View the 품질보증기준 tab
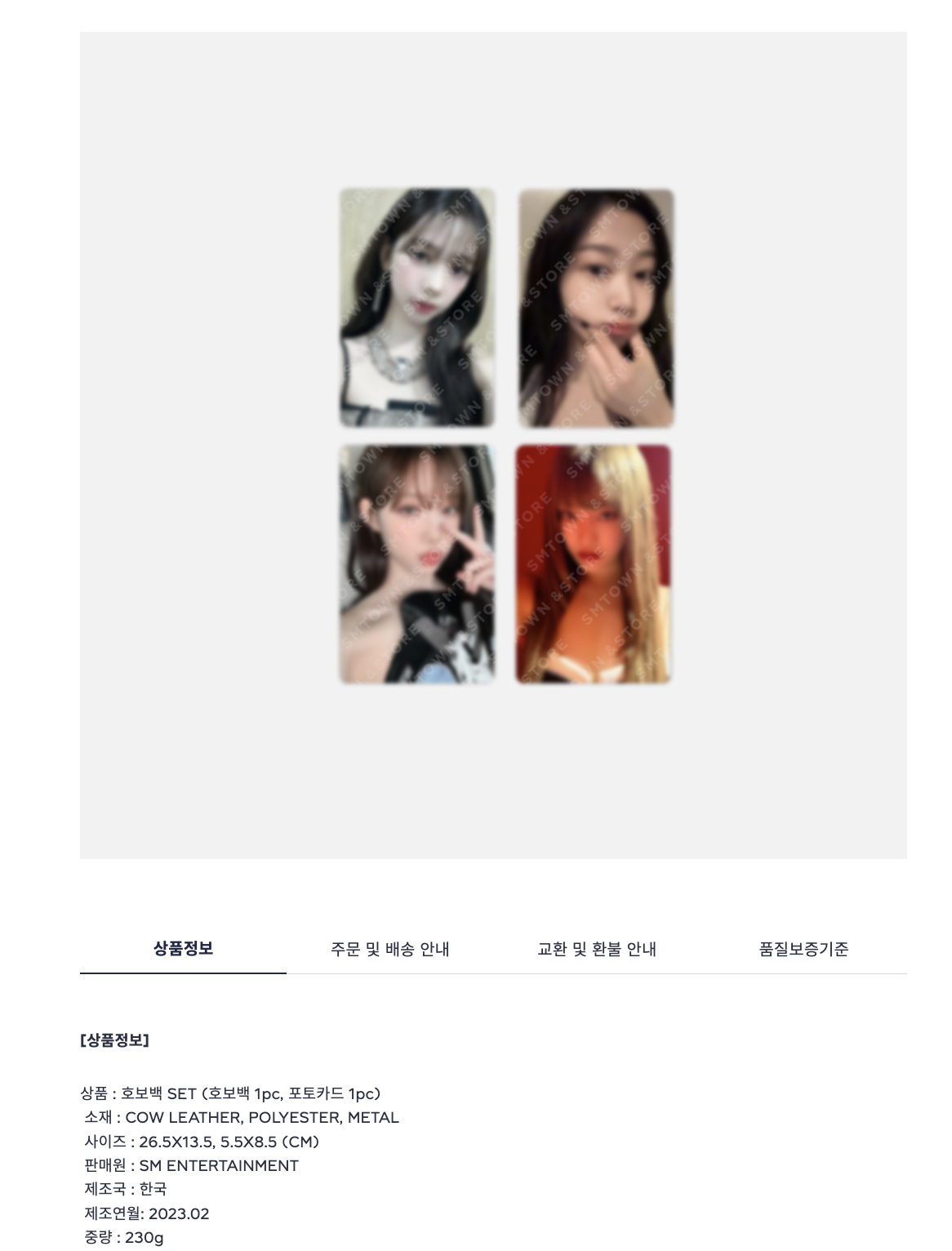This screenshot has width=952, height=1251. tap(803, 949)
